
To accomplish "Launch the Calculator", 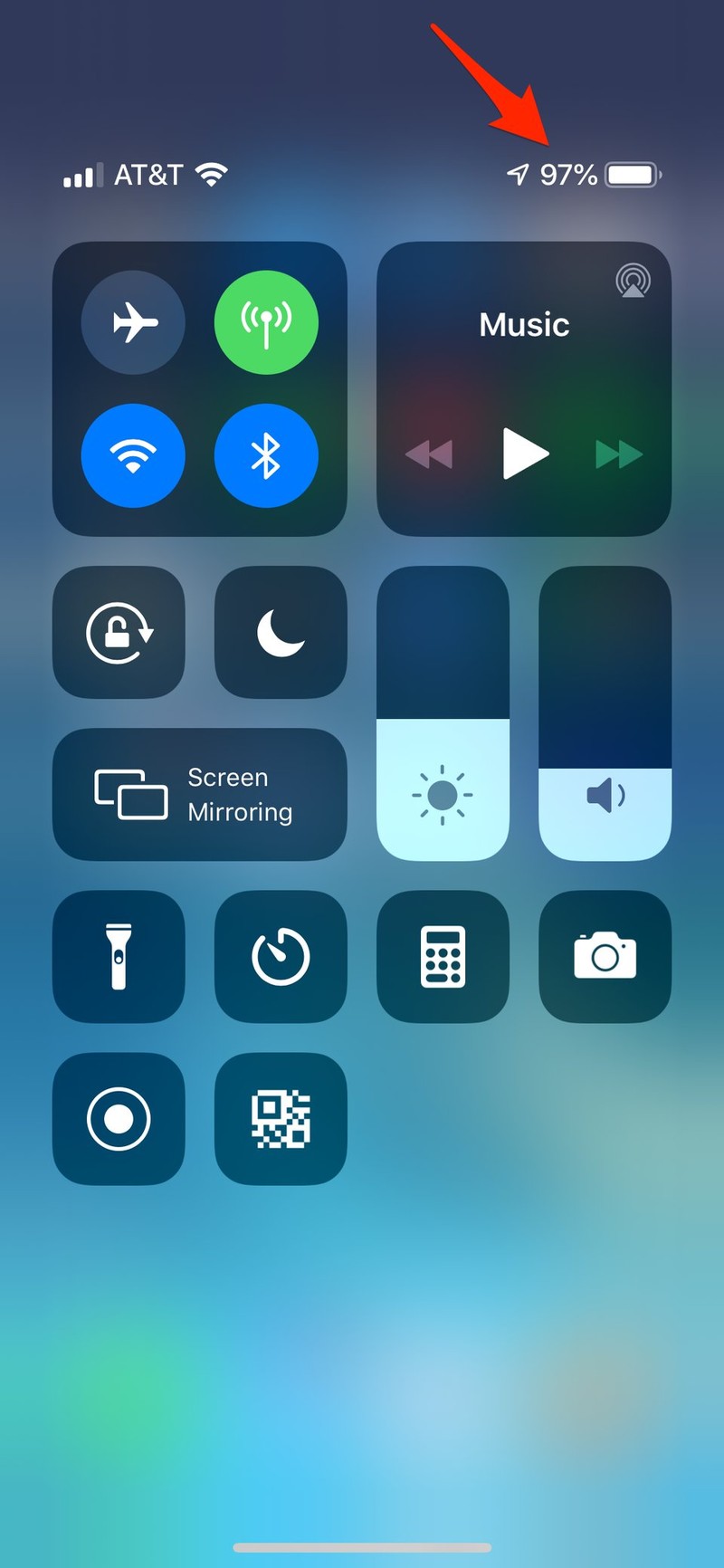I will [443, 956].
